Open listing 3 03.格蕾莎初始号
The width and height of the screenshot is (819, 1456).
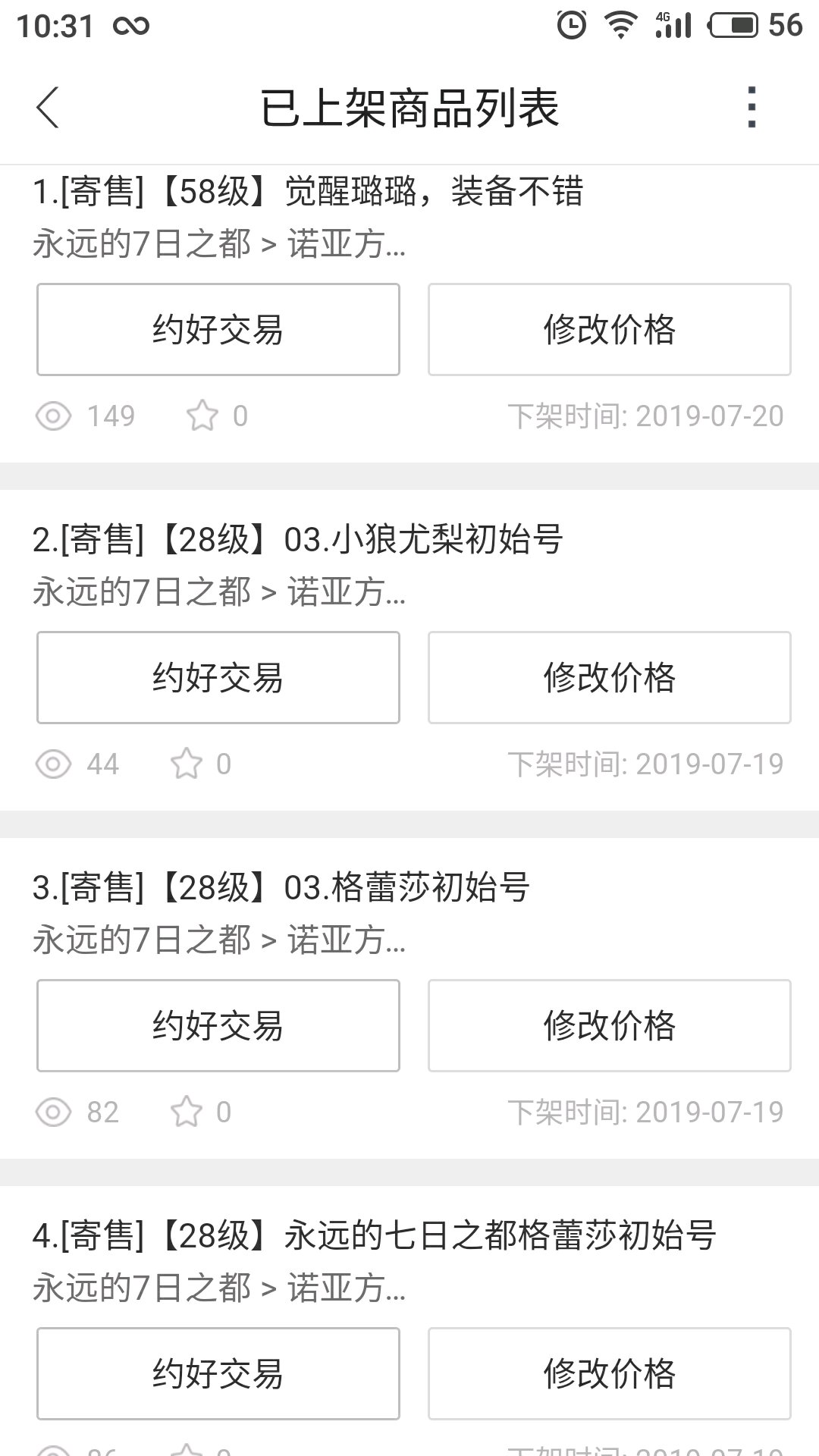(281, 888)
